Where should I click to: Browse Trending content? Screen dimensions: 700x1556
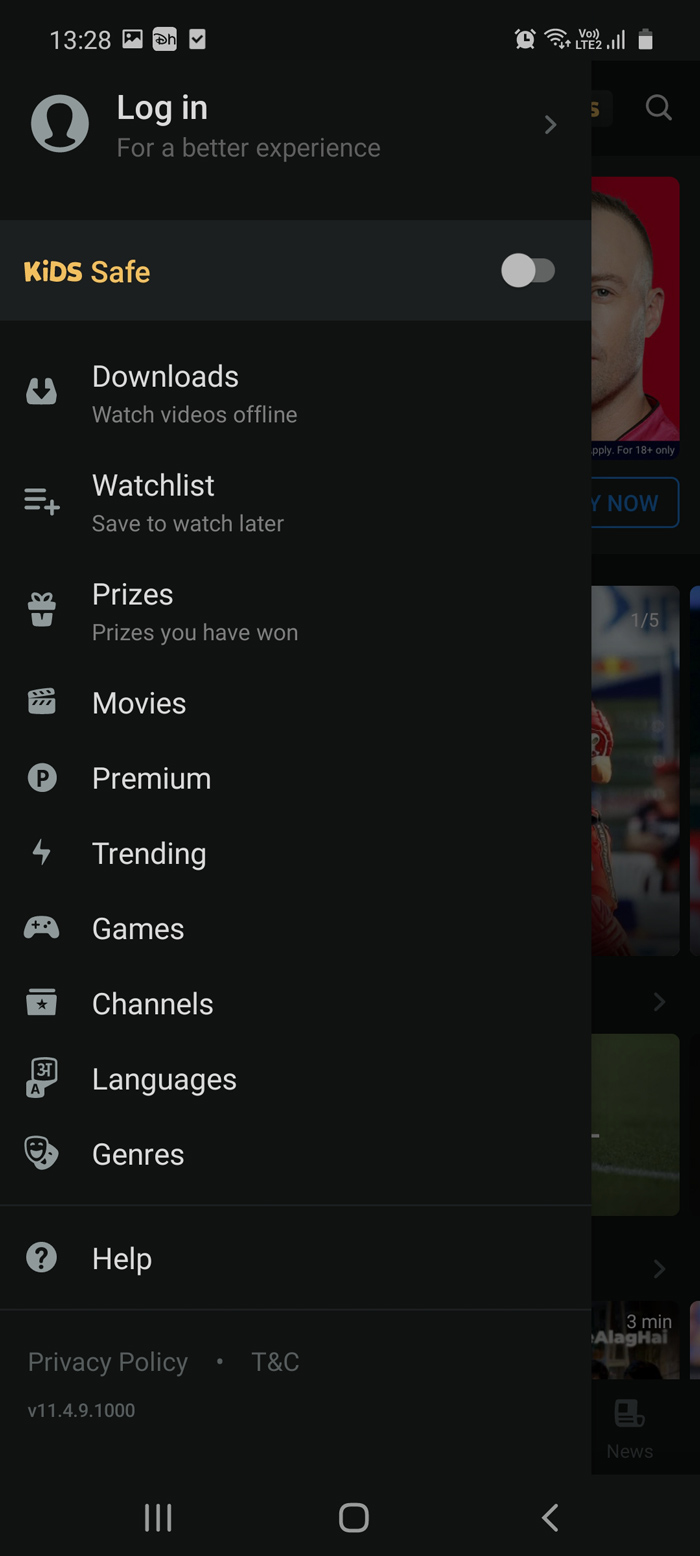coord(149,853)
